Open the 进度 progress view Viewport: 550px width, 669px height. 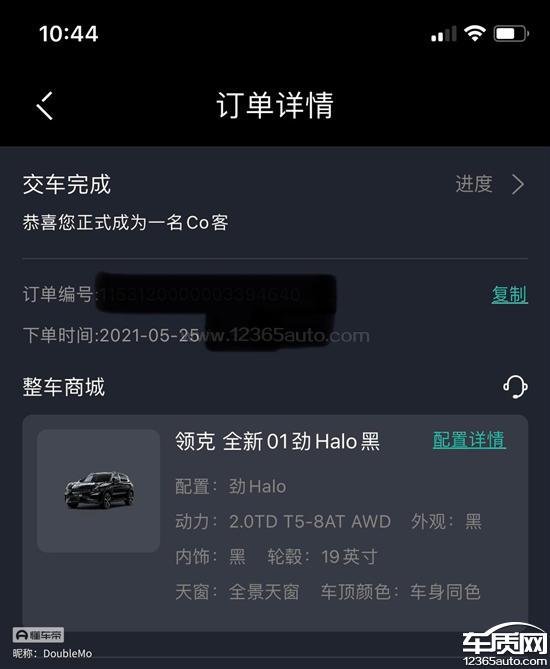(x=490, y=184)
